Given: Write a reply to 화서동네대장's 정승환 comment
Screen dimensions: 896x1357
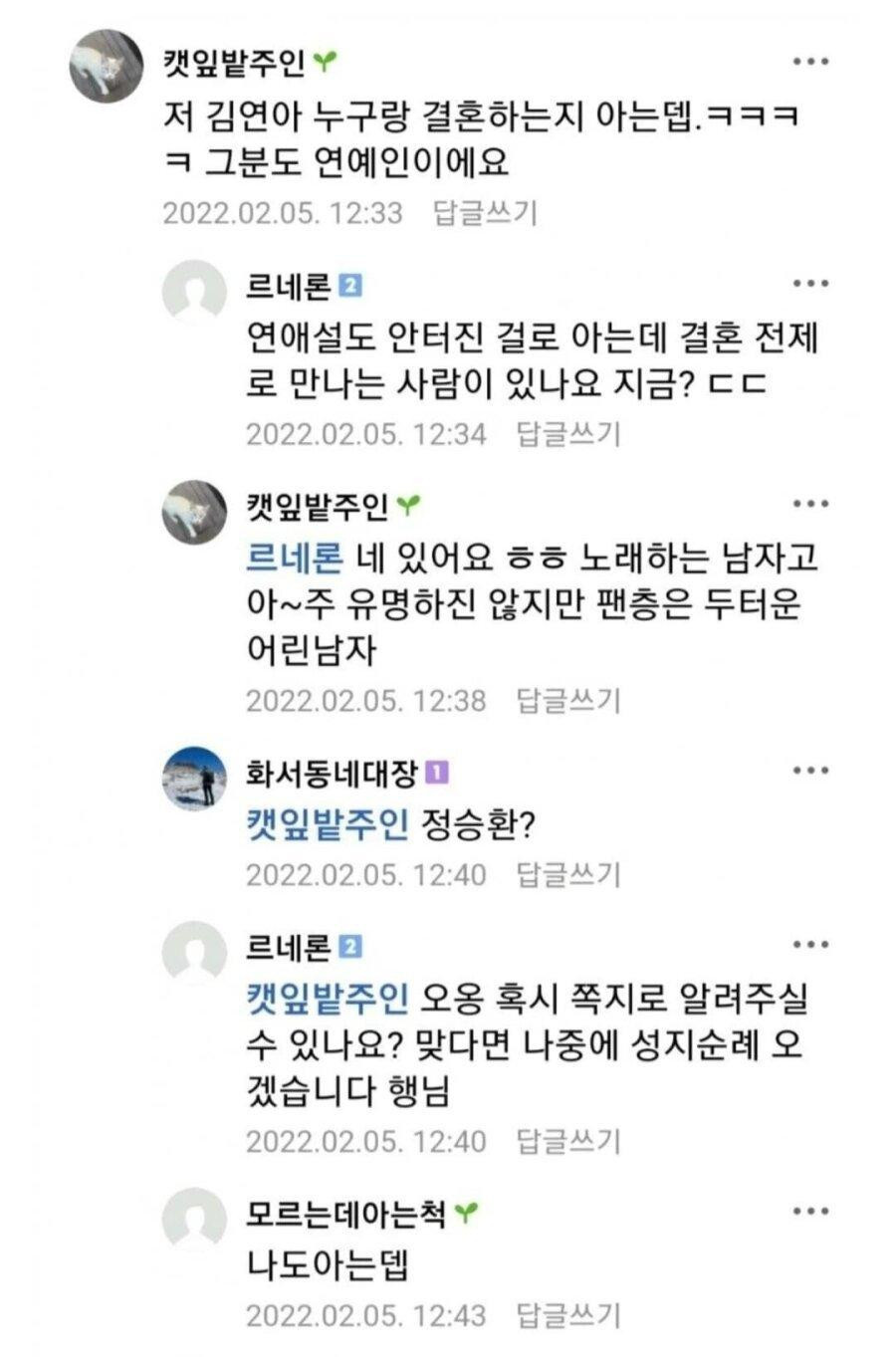Looking at the screenshot, I should click(x=568, y=875).
